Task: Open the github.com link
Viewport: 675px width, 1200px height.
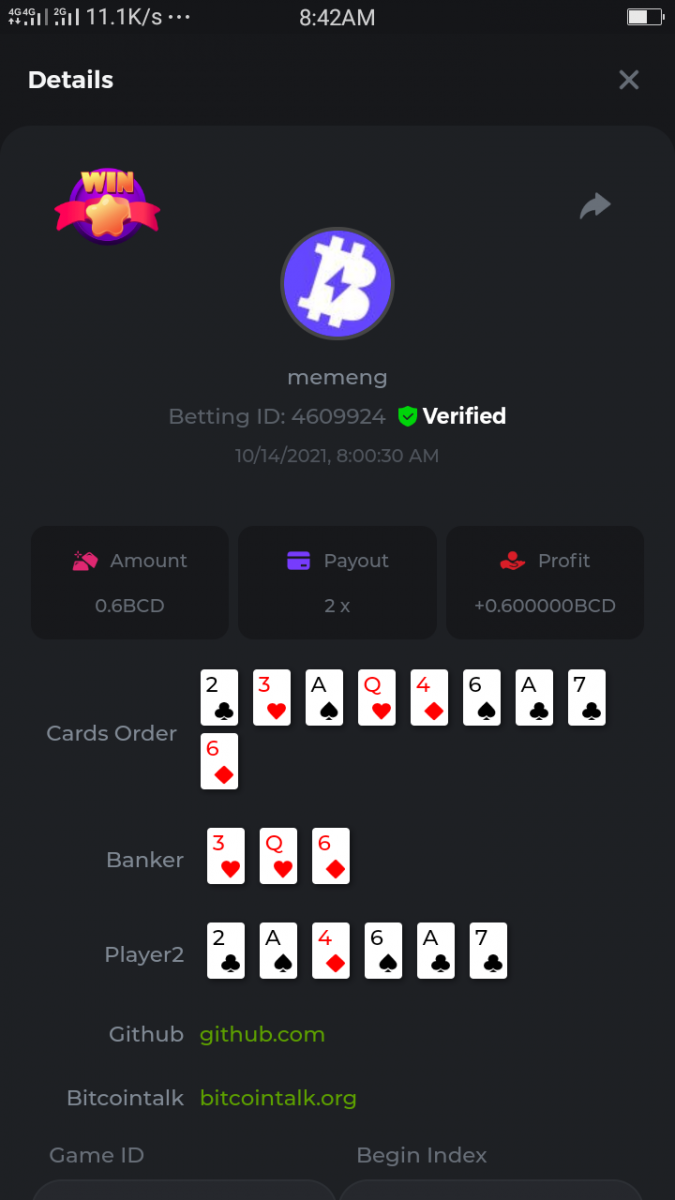Action: click(x=262, y=1034)
